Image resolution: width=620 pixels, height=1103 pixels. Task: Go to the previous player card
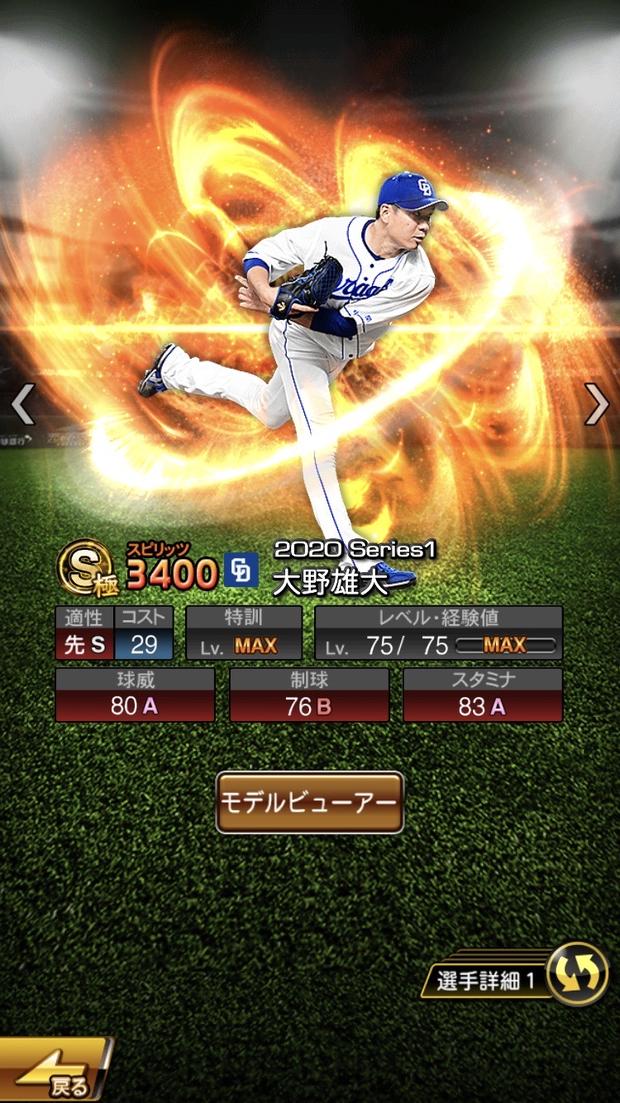[23, 404]
